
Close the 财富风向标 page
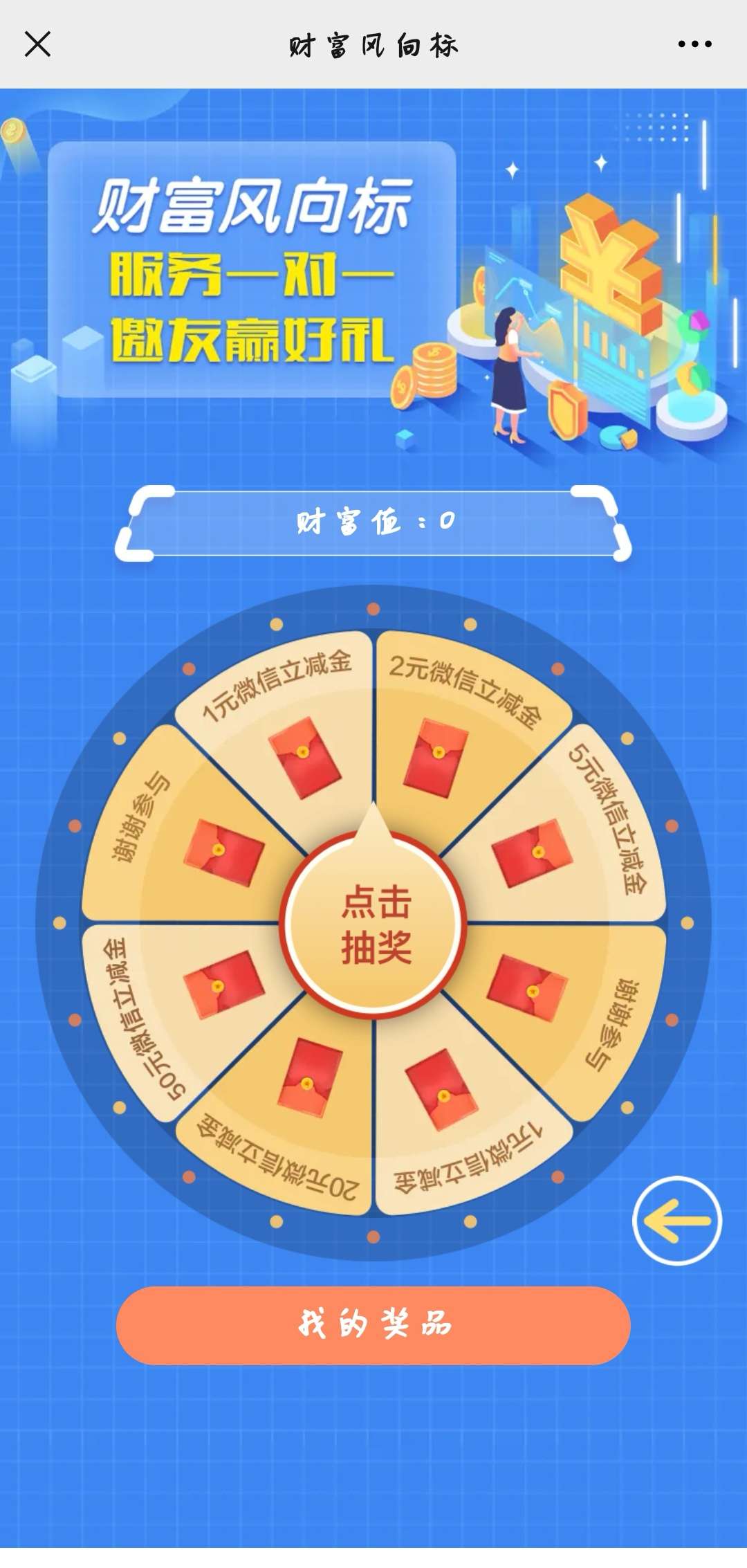click(x=37, y=44)
